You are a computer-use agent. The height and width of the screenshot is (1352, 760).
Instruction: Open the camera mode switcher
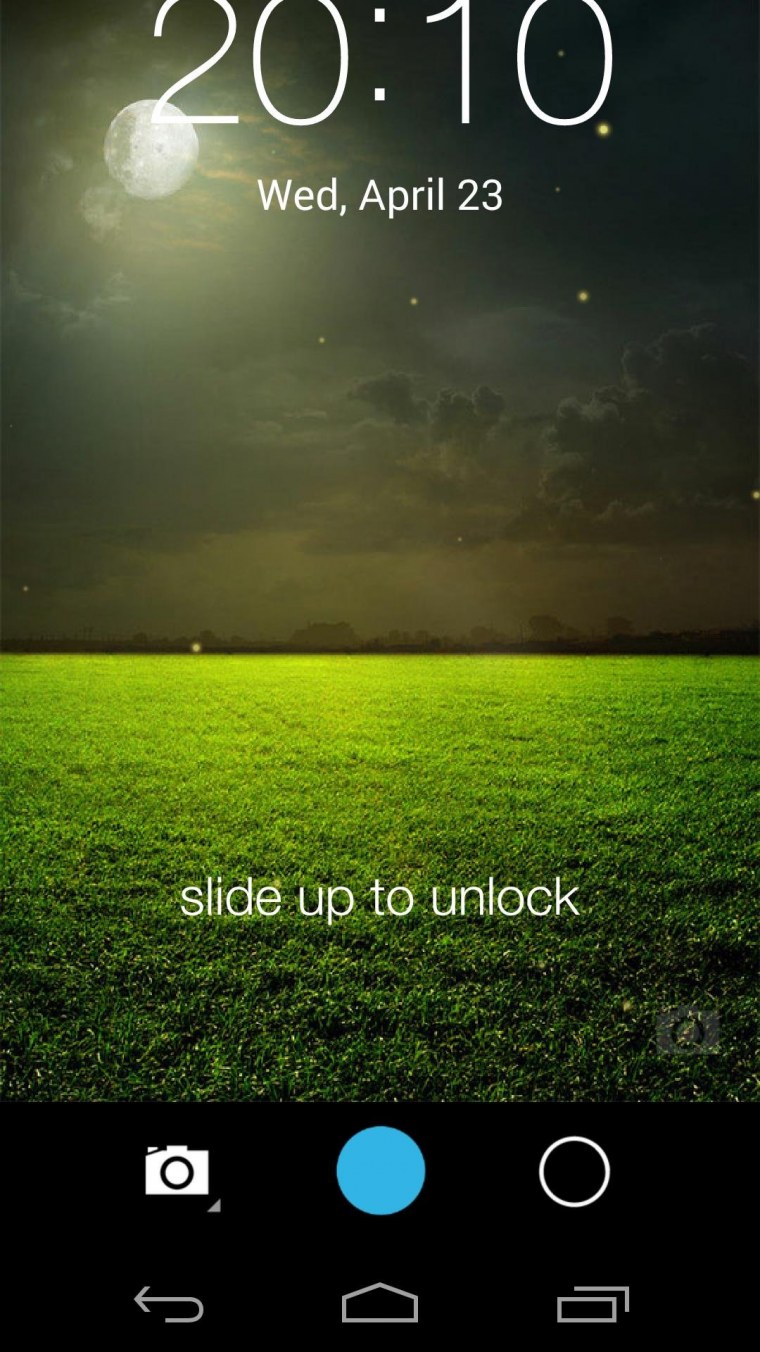click(x=178, y=1171)
